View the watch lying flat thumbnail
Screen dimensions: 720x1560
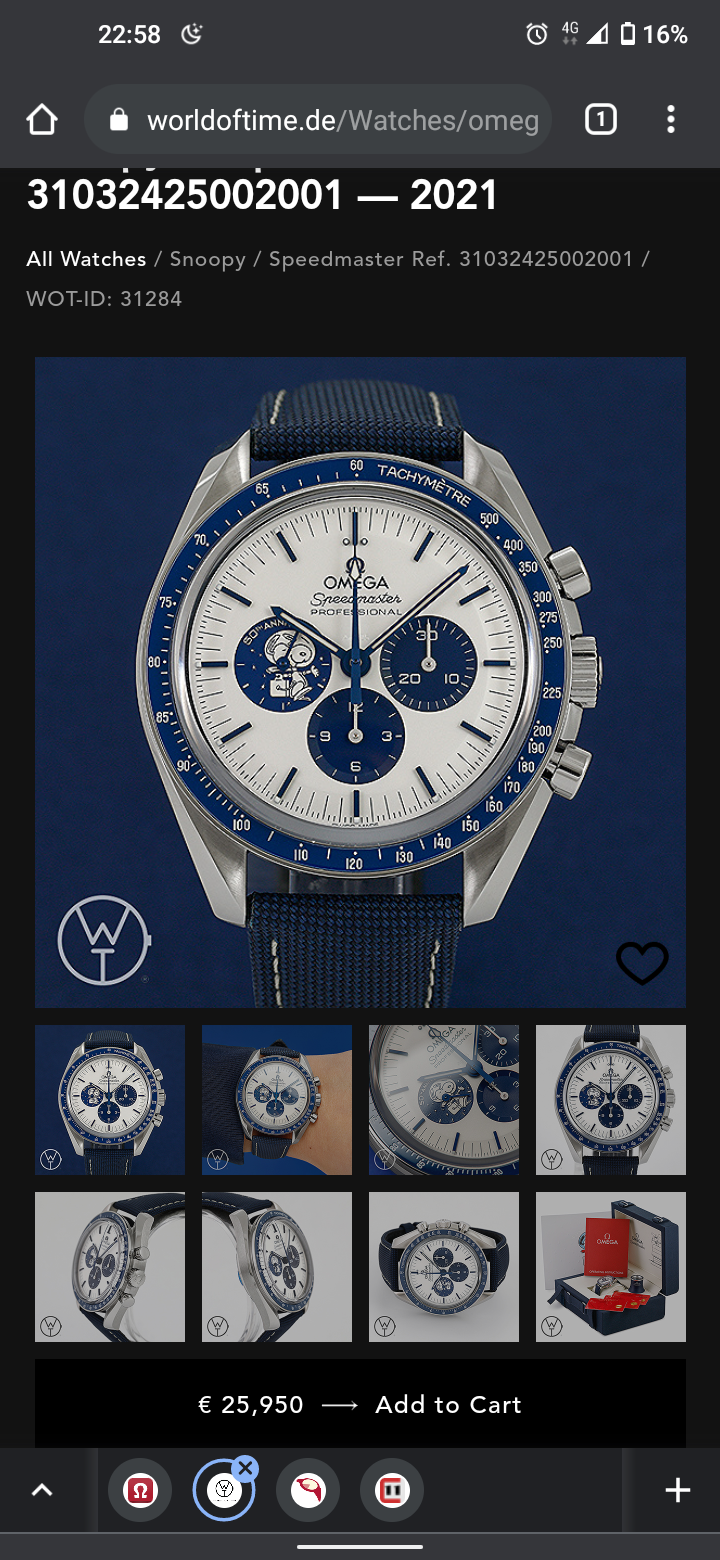tap(444, 1266)
